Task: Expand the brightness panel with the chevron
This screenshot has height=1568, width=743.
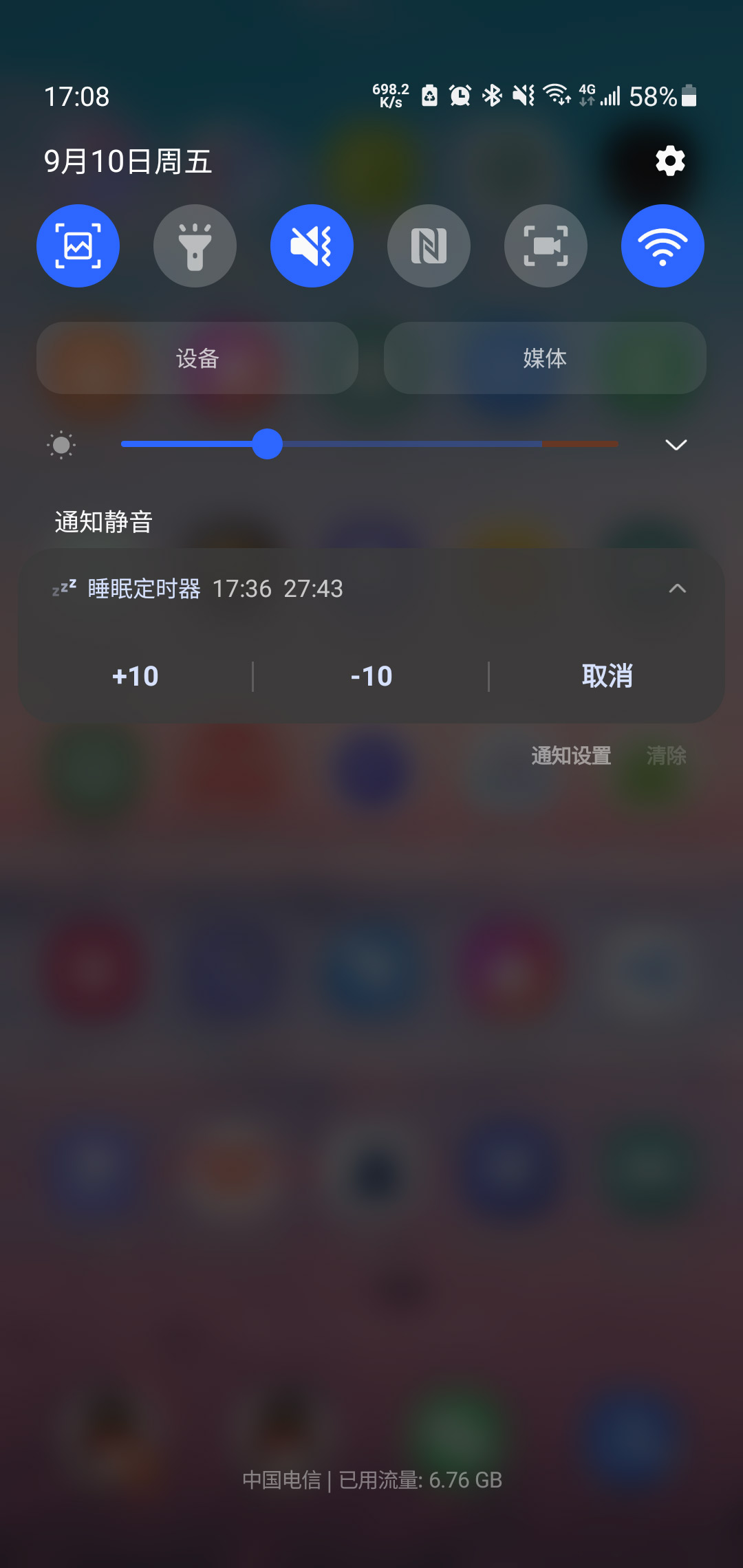Action: pyautogui.click(x=676, y=445)
